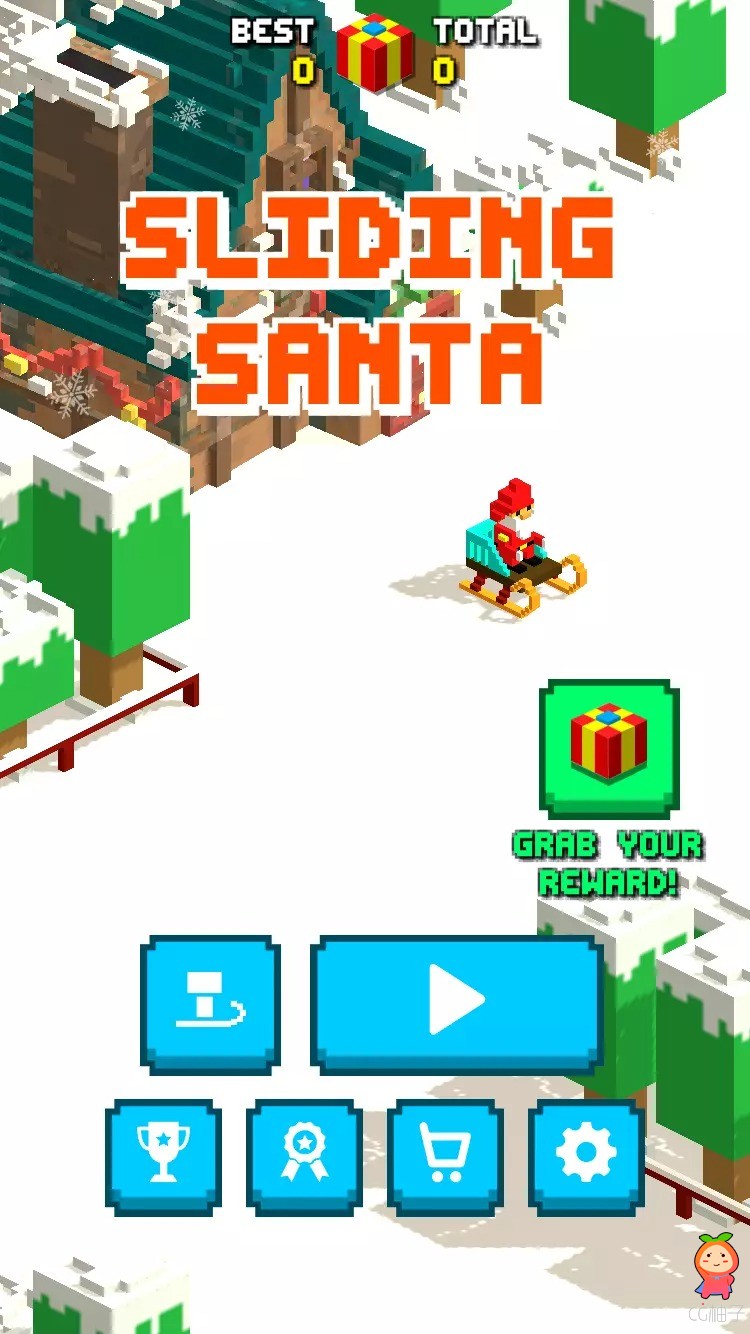
Task: Grab your reward gift box
Action: click(x=609, y=747)
